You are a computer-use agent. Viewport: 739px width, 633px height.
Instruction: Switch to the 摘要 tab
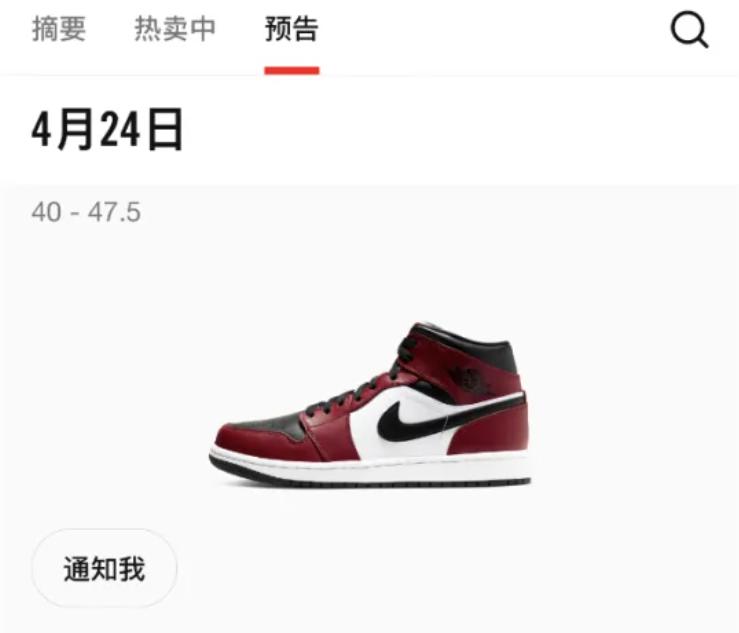coord(59,29)
